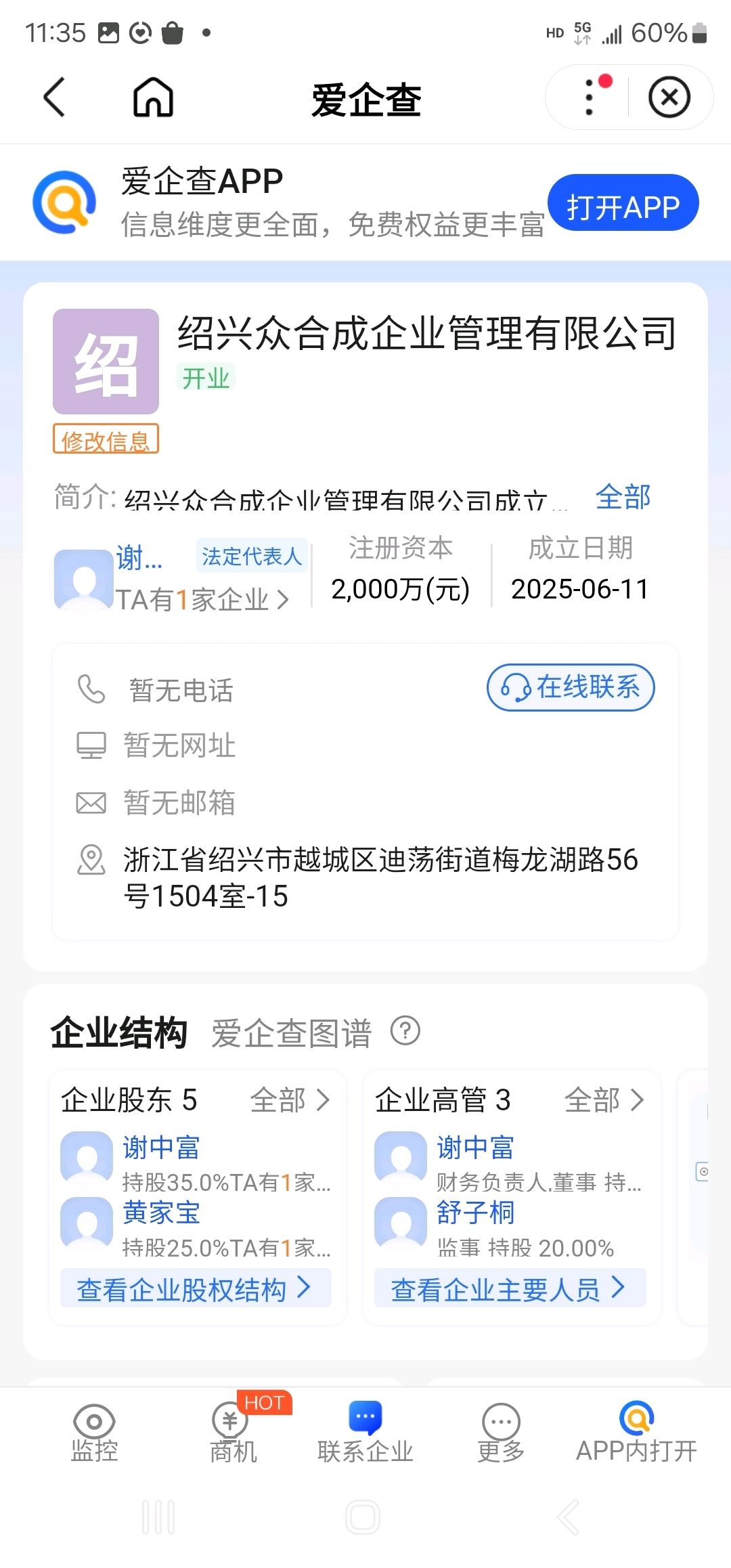Viewport: 731px width, 1568px height.
Task: Tap 在线联系 to contact online
Action: coord(571,687)
